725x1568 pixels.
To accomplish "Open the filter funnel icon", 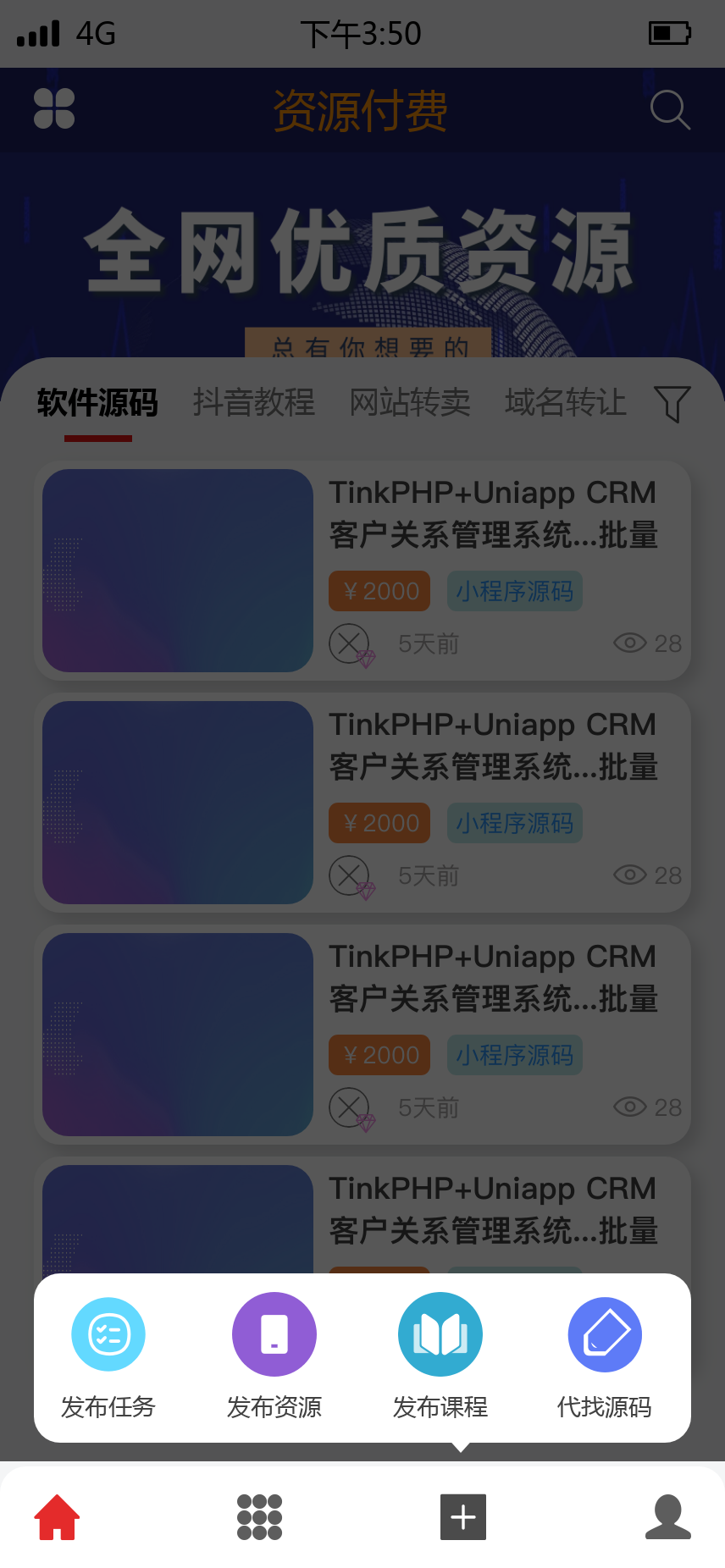I will [x=672, y=403].
